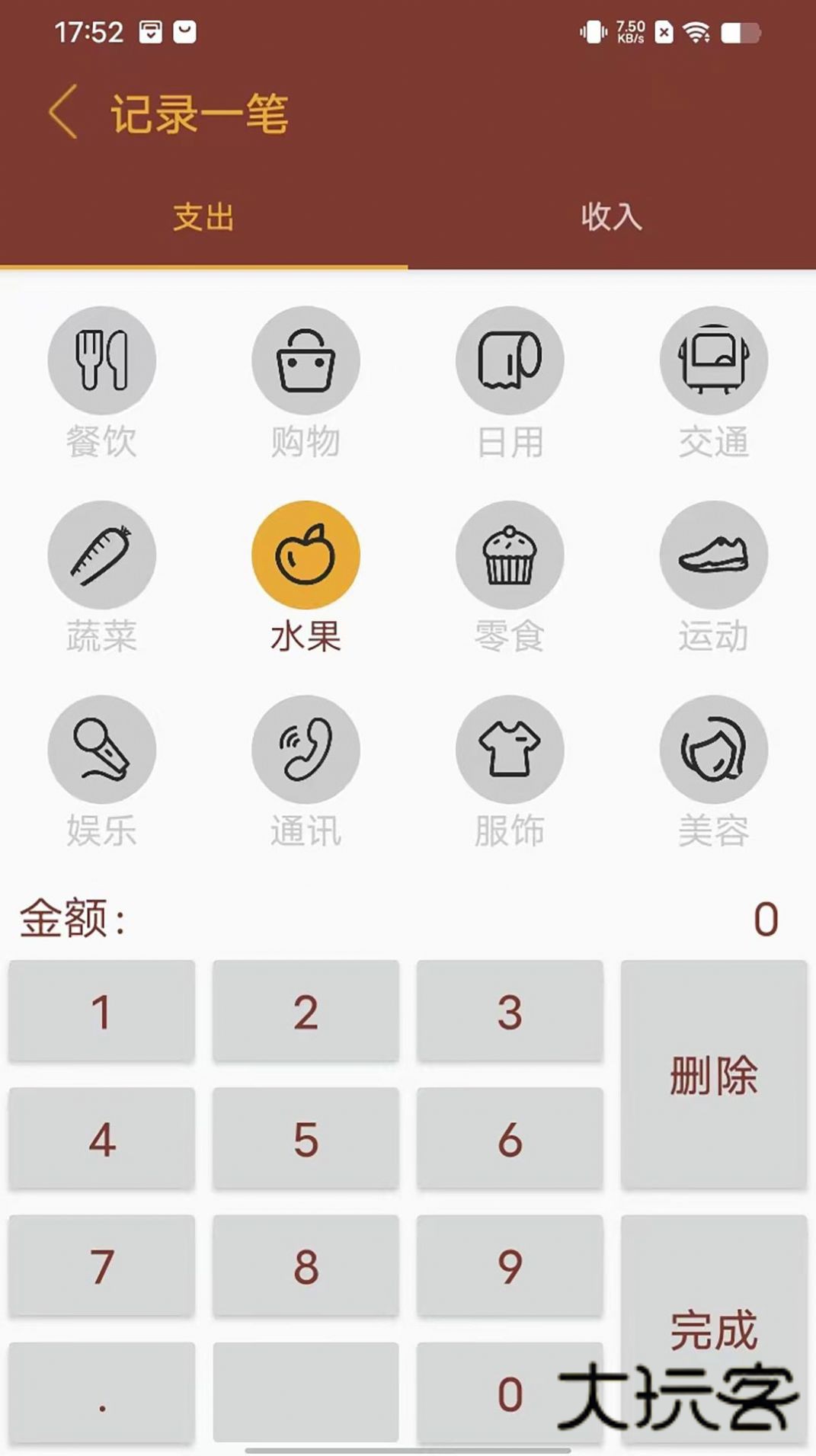Select the 运动 sports shoe icon
This screenshot has width=816, height=1456.
pyautogui.click(x=713, y=555)
